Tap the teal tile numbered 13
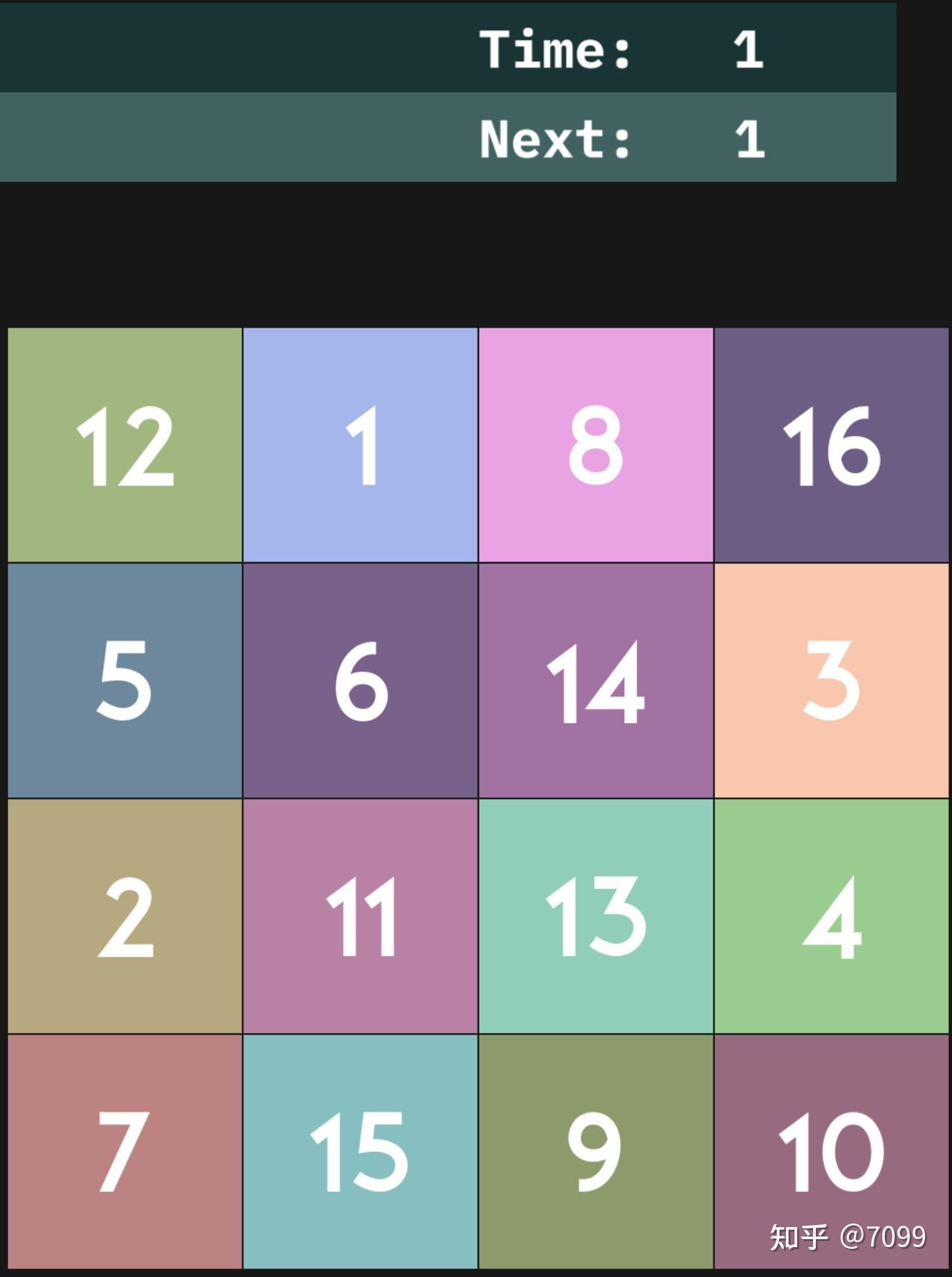Screen dimensions: 952x1277 596,916
